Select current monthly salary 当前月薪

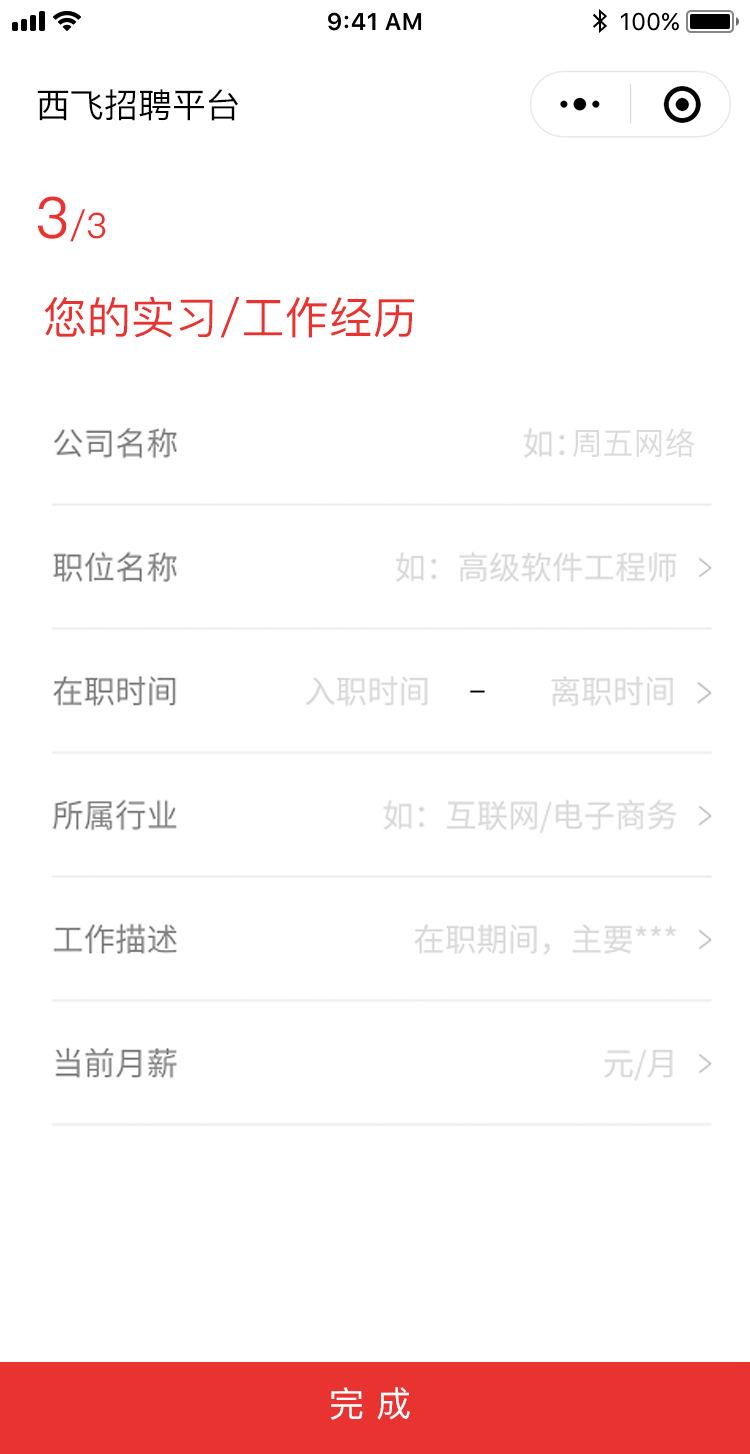click(x=381, y=1063)
